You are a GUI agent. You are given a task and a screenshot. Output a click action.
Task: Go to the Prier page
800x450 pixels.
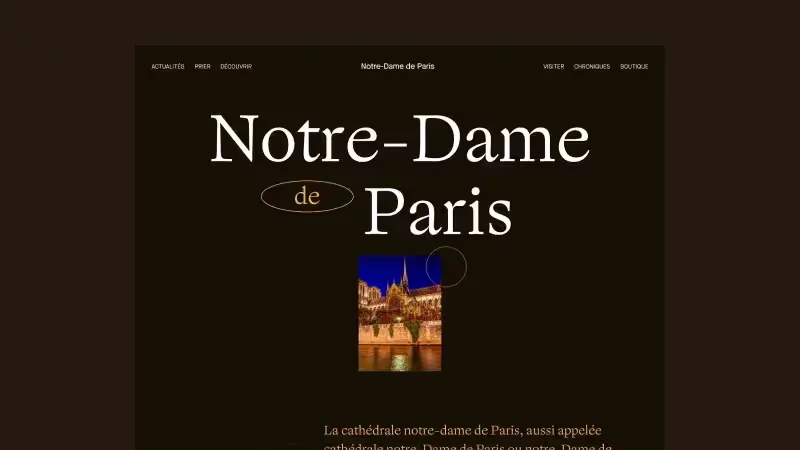pyautogui.click(x=203, y=67)
